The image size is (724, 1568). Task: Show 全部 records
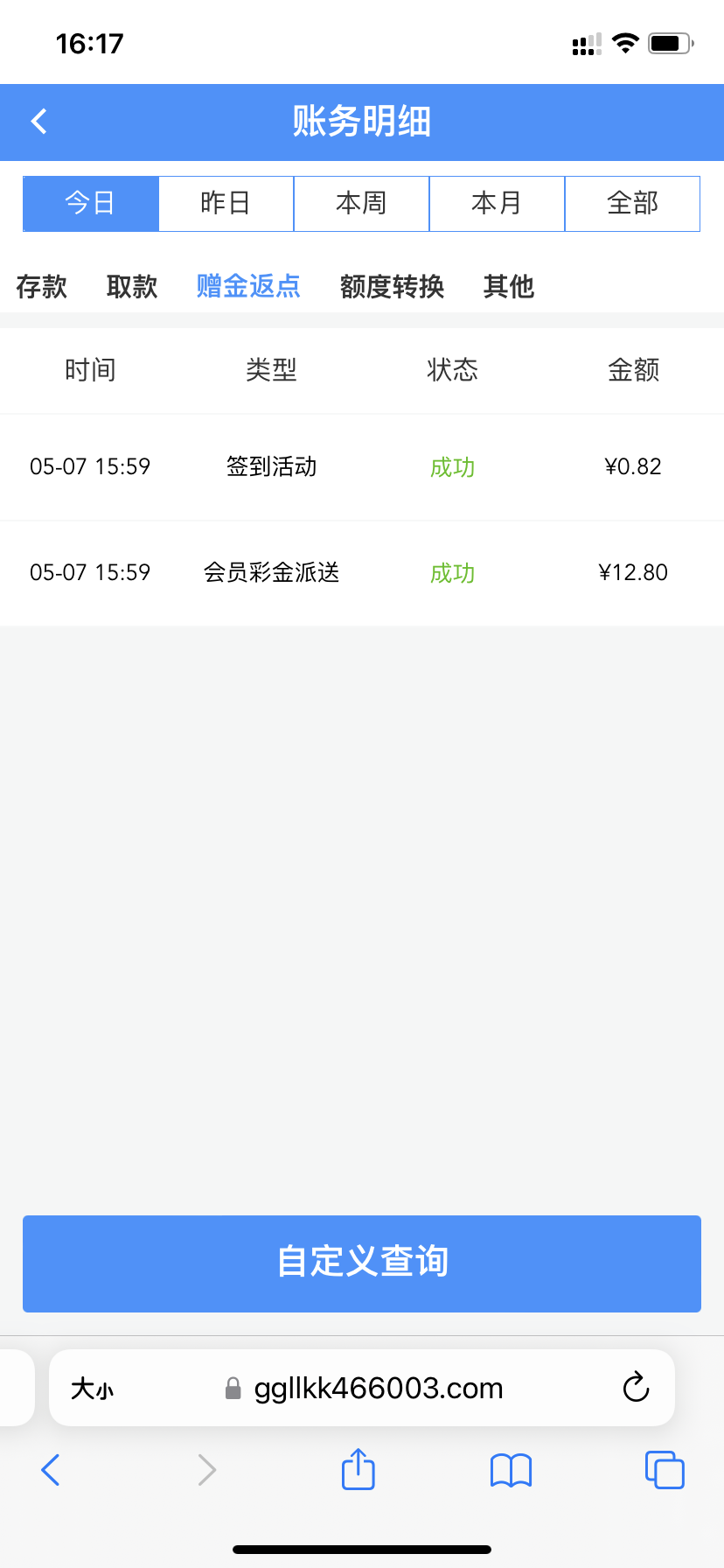(x=632, y=204)
